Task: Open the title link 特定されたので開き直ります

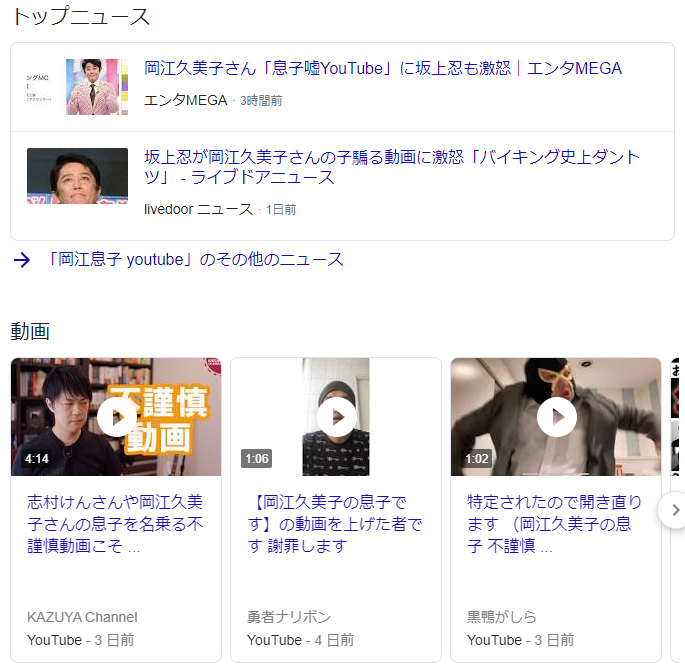Action: click(549, 524)
